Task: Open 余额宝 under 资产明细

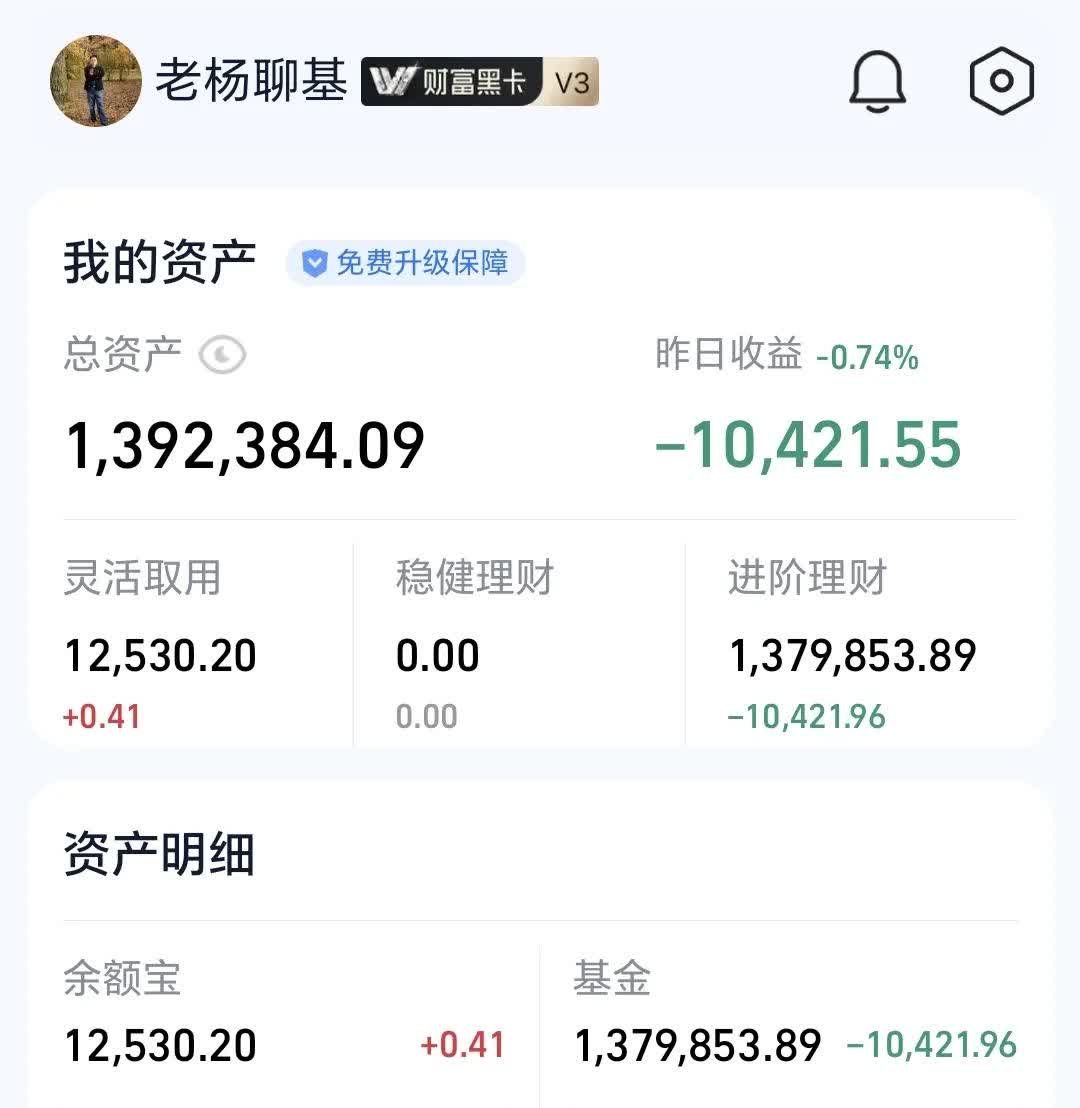Action: pos(160,1010)
